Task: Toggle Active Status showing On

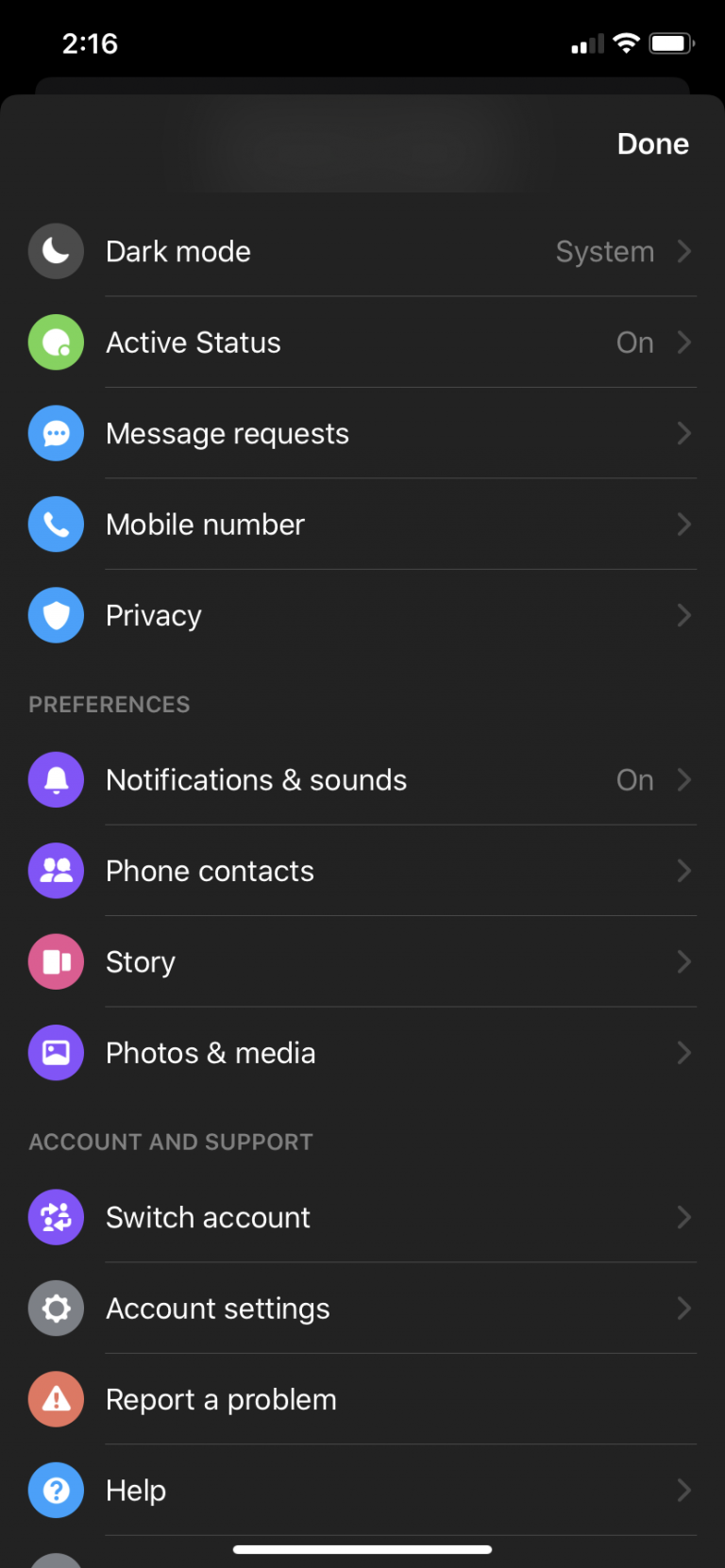Action: tap(634, 342)
